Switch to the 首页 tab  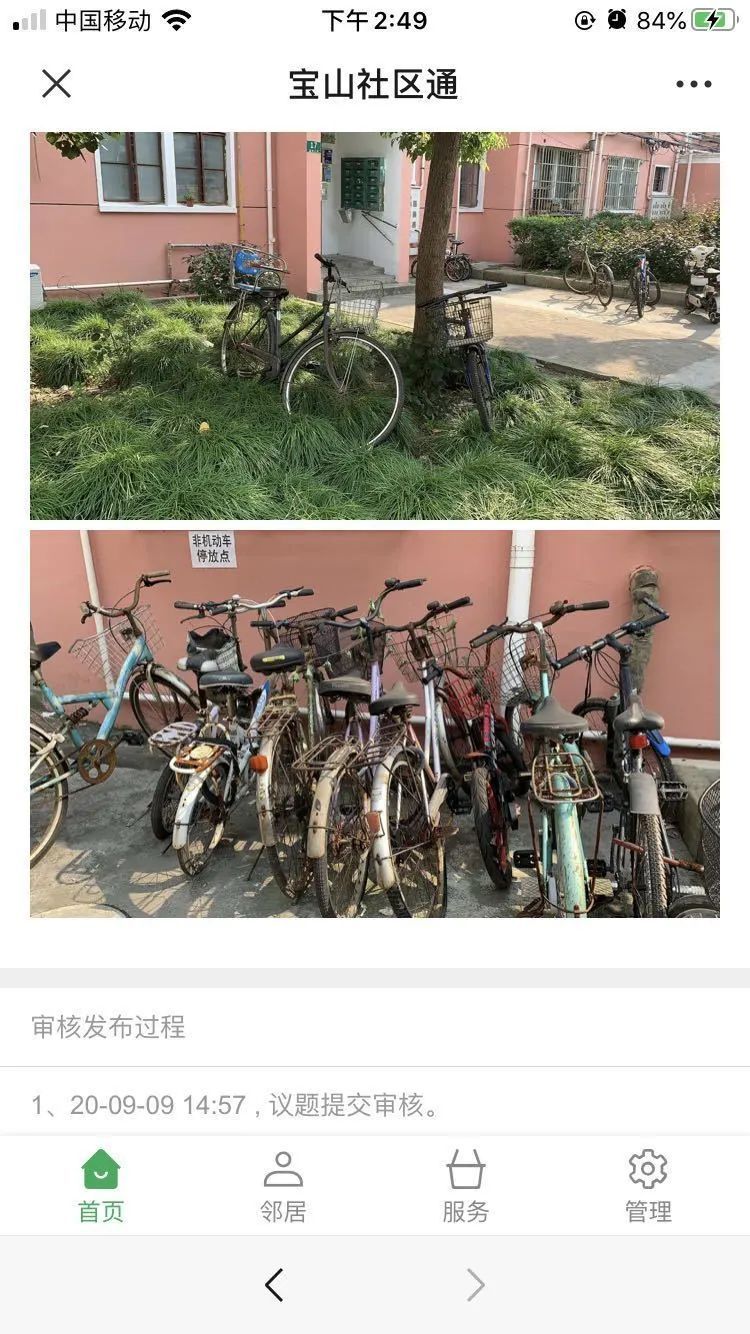click(x=101, y=1186)
